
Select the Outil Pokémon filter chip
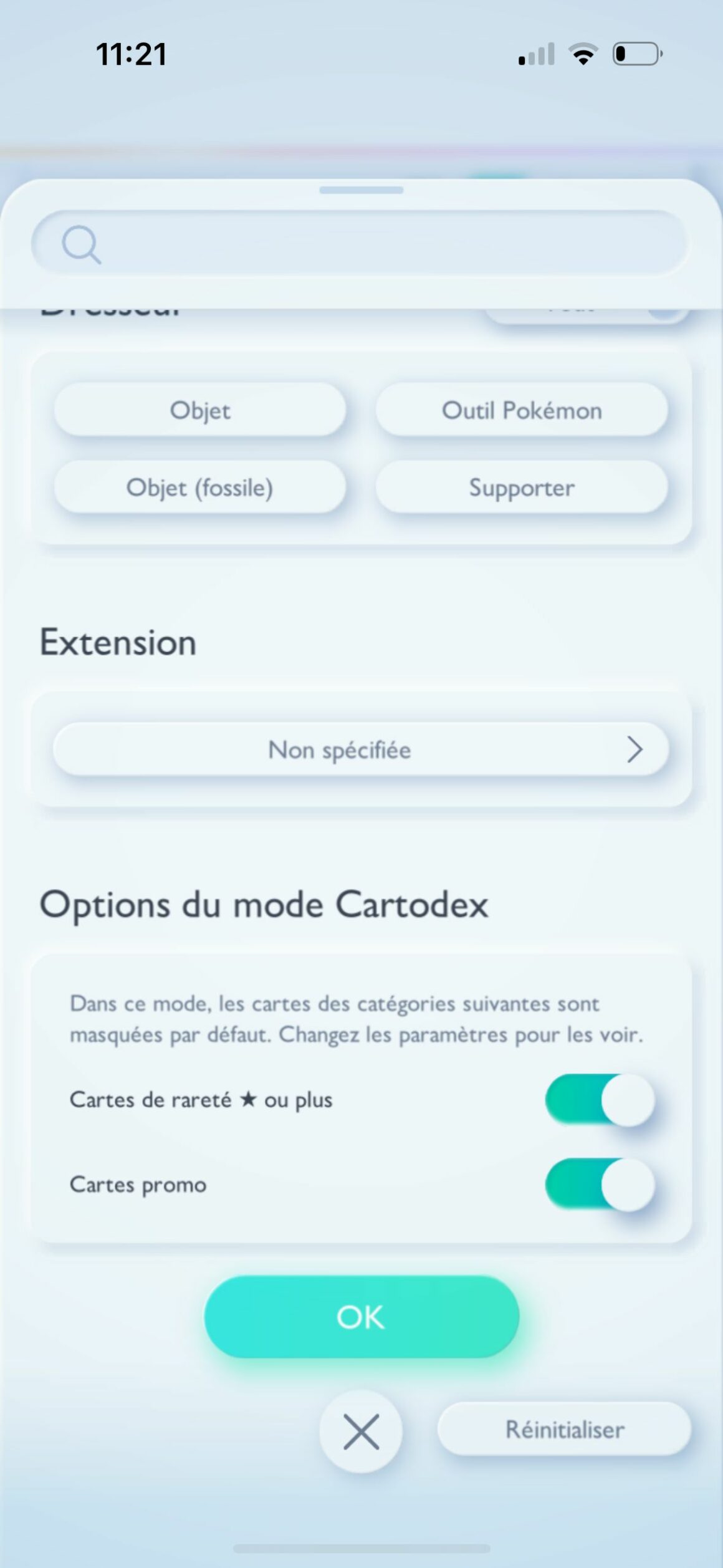coord(522,410)
